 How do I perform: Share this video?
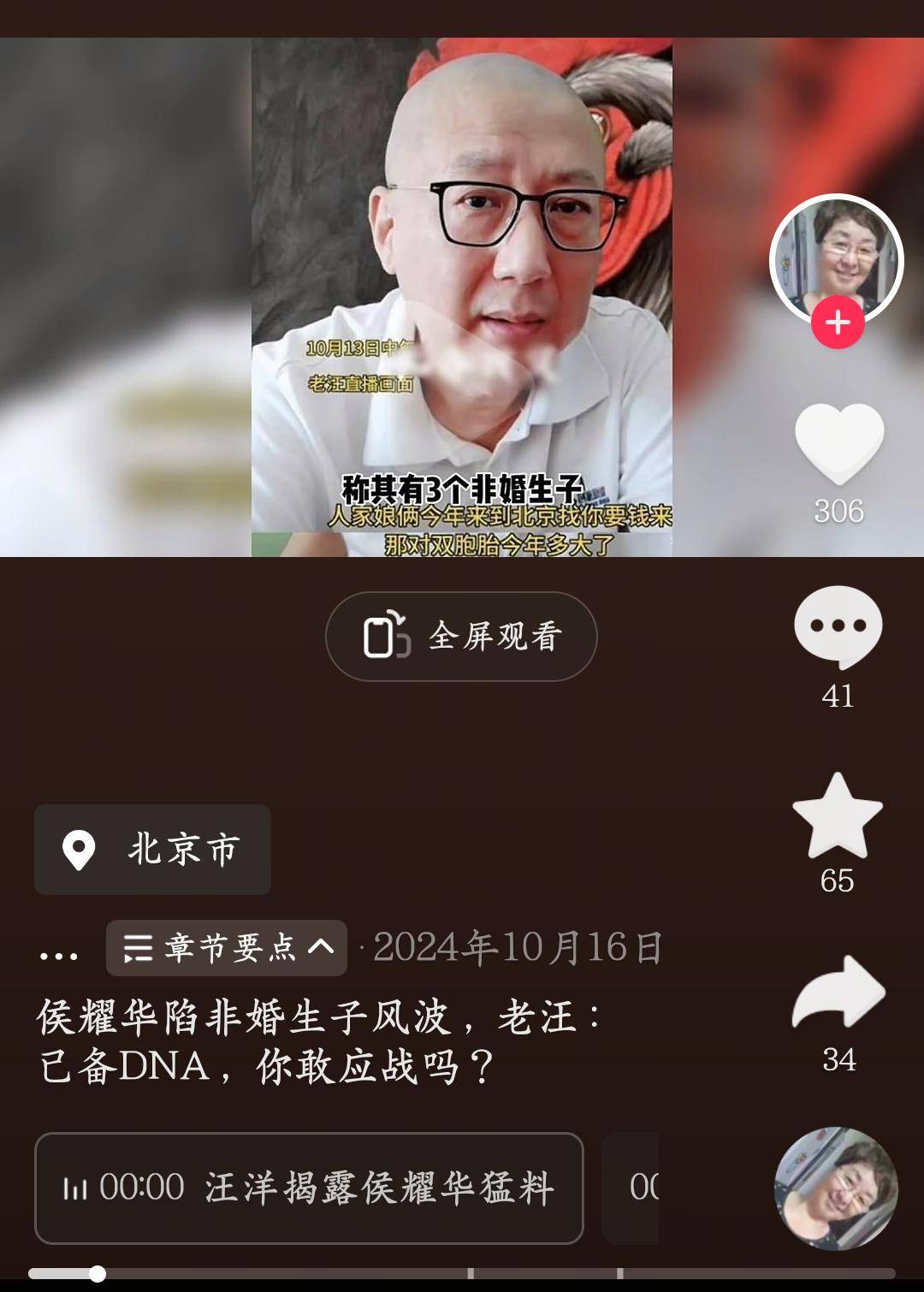tap(838, 993)
